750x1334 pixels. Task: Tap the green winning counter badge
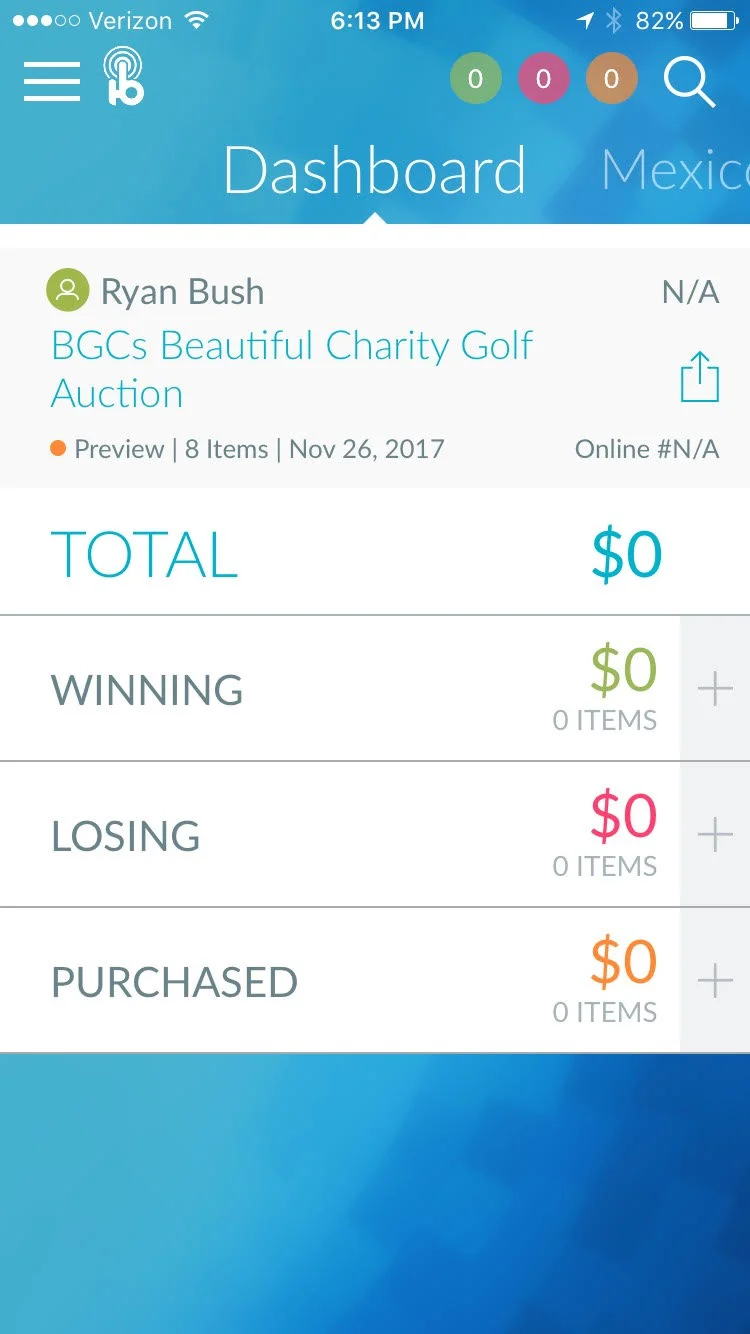coord(475,79)
